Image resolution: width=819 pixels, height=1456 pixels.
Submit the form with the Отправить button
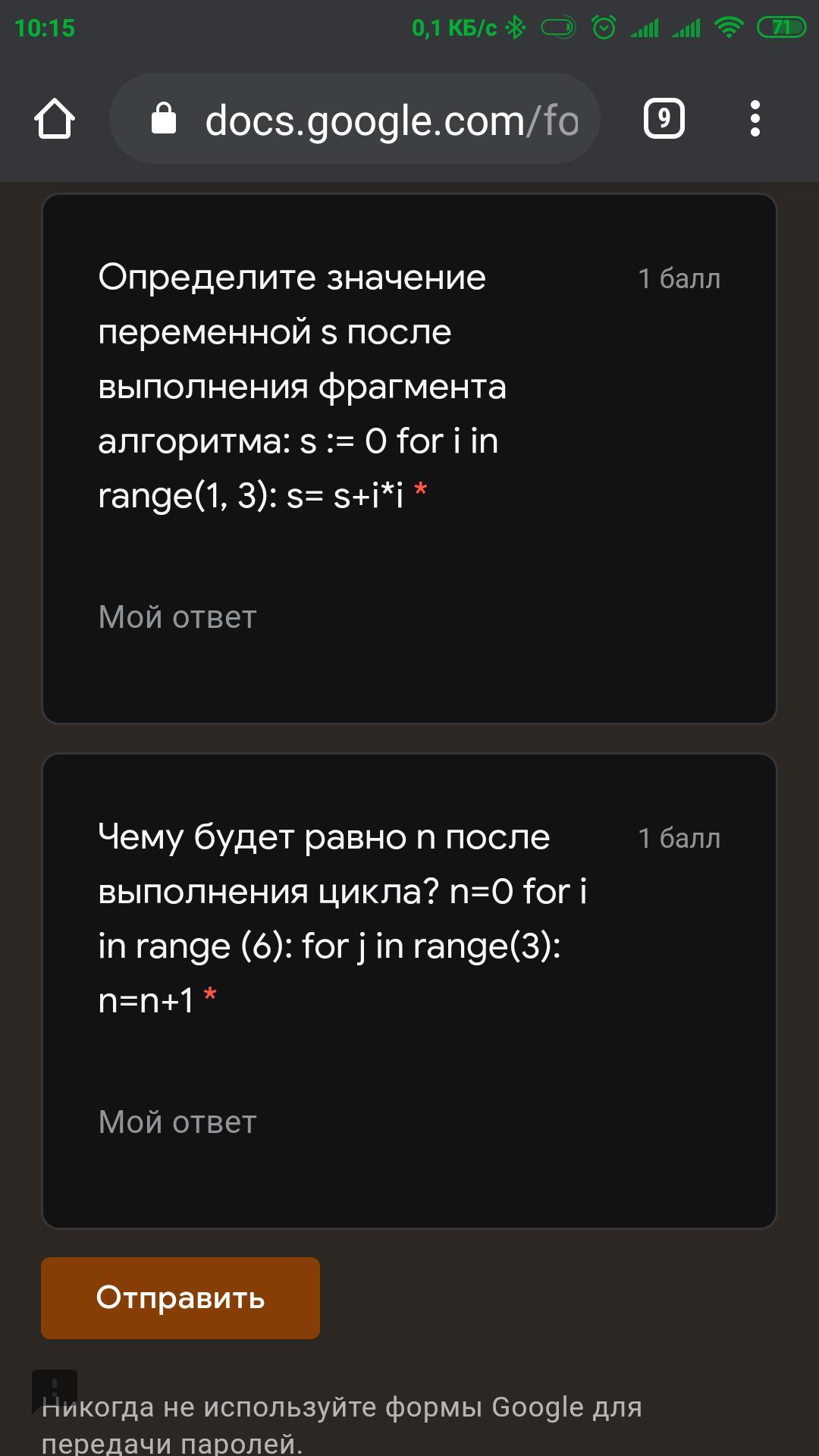point(180,1298)
